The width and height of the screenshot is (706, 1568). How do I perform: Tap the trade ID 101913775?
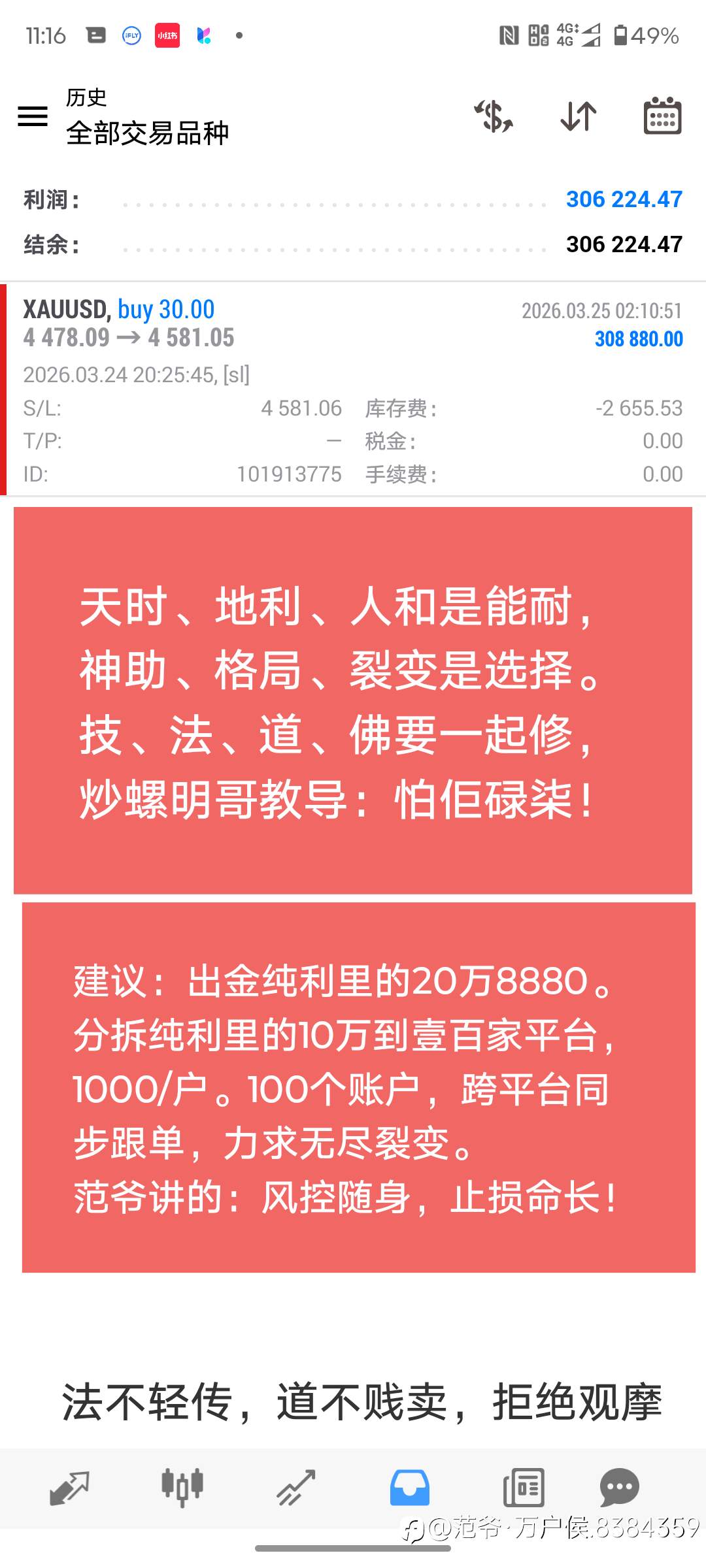tap(288, 474)
